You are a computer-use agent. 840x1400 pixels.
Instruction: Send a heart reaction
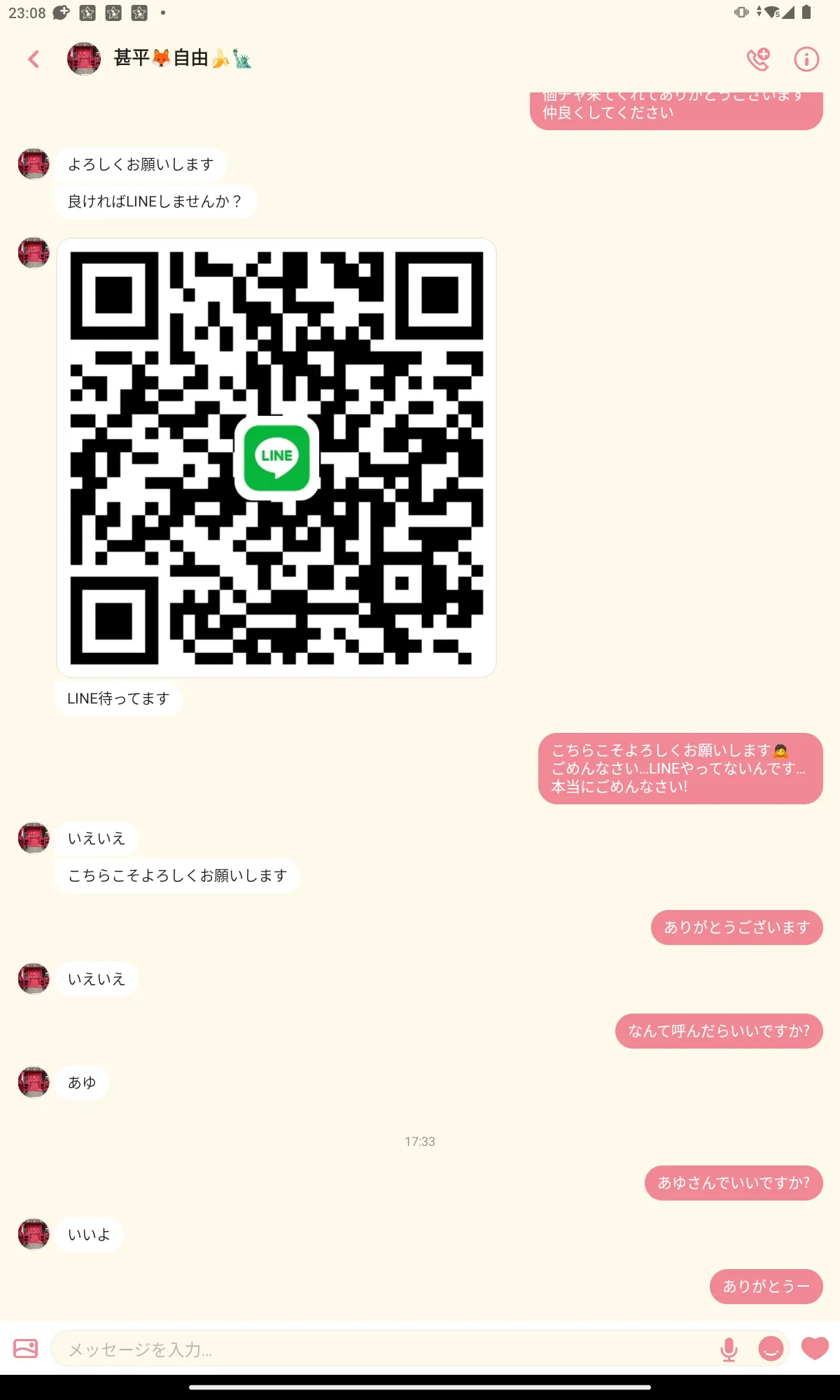pyautogui.click(x=815, y=1348)
